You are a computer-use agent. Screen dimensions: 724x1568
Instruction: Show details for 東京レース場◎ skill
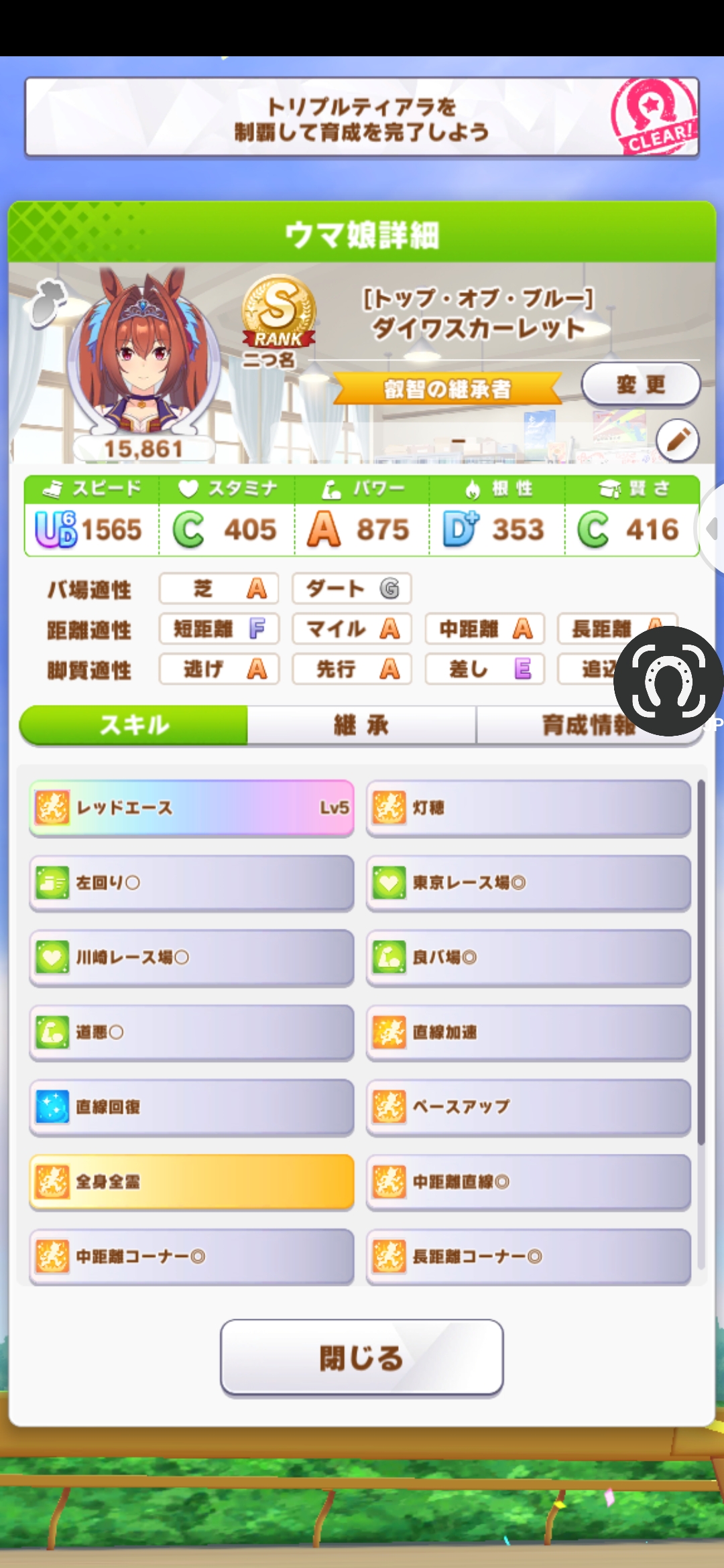[x=528, y=883]
